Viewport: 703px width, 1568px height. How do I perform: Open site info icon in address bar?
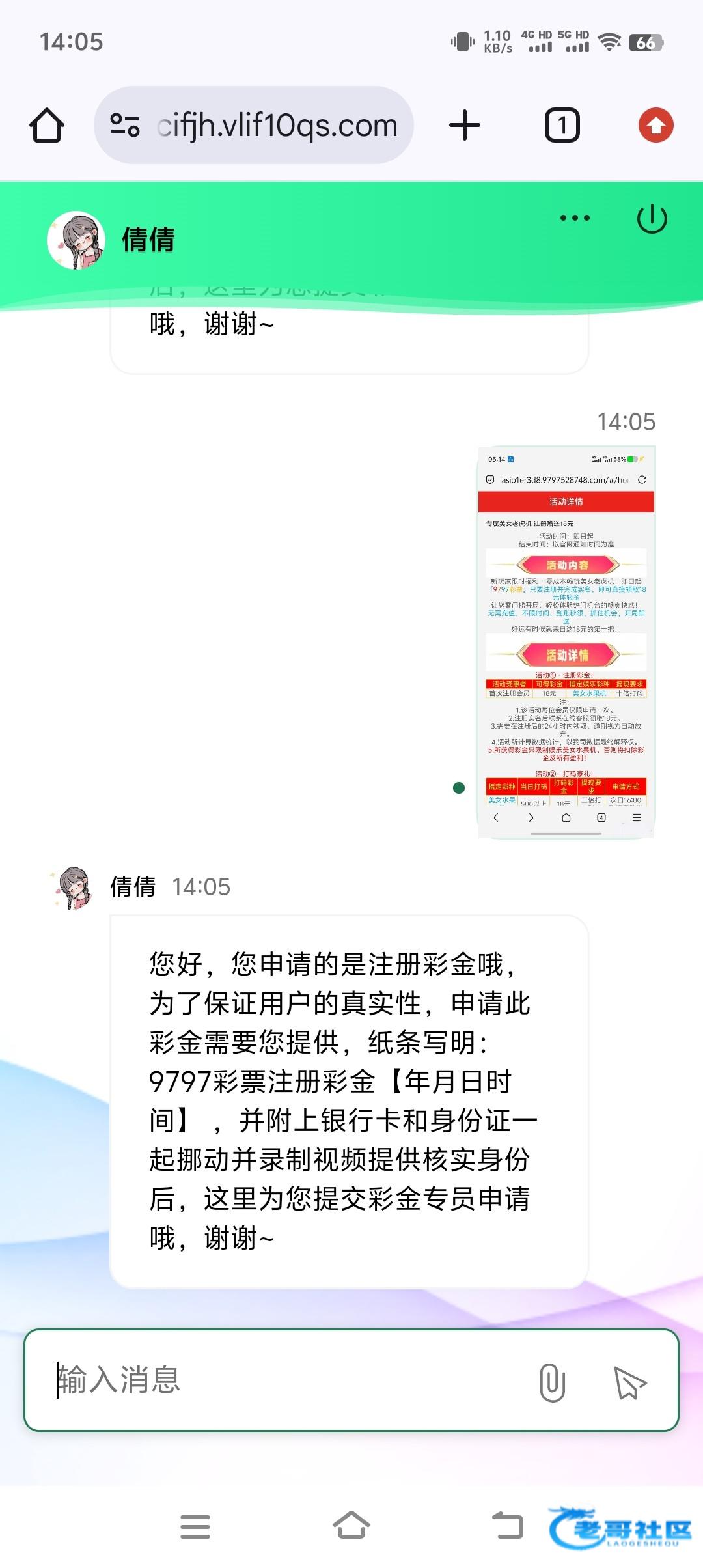[124, 125]
